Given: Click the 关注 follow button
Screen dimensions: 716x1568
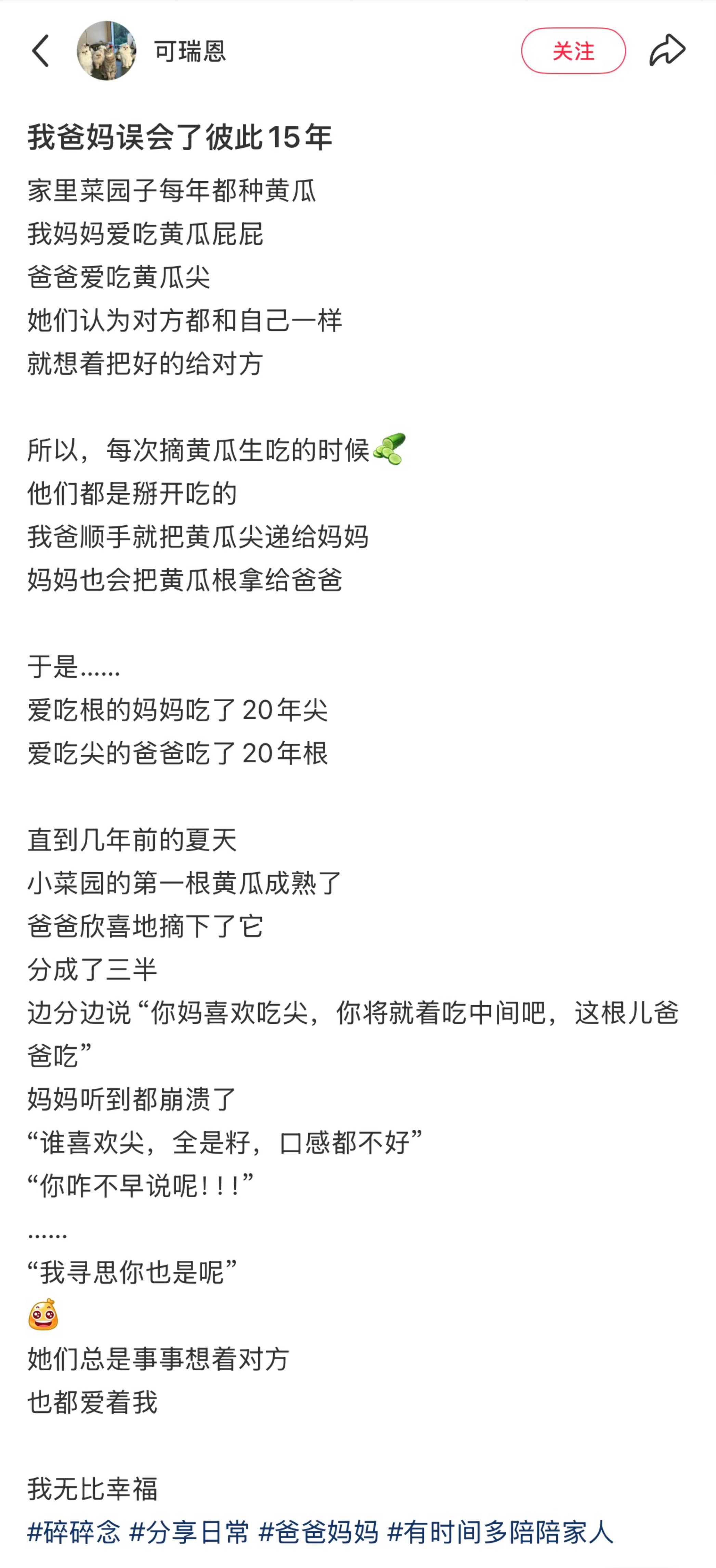Looking at the screenshot, I should click(574, 51).
